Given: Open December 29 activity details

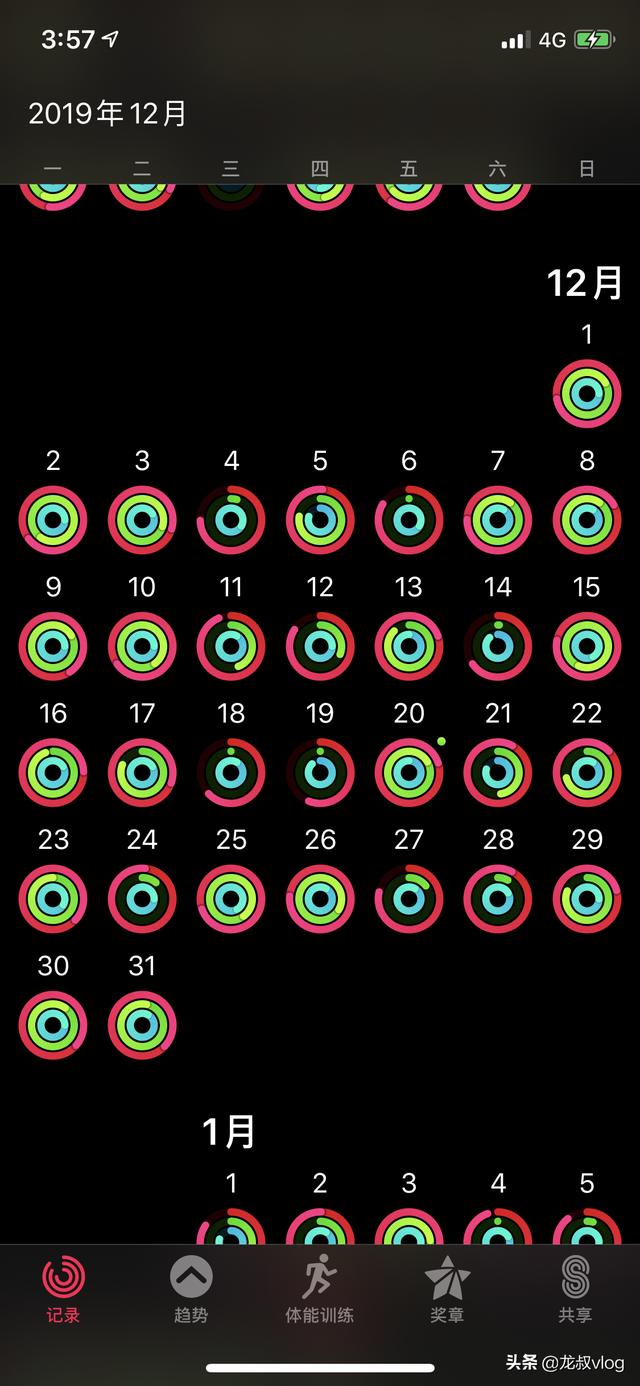Looking at the screenshot, I should pyautogui.click(x=587, y=899).
